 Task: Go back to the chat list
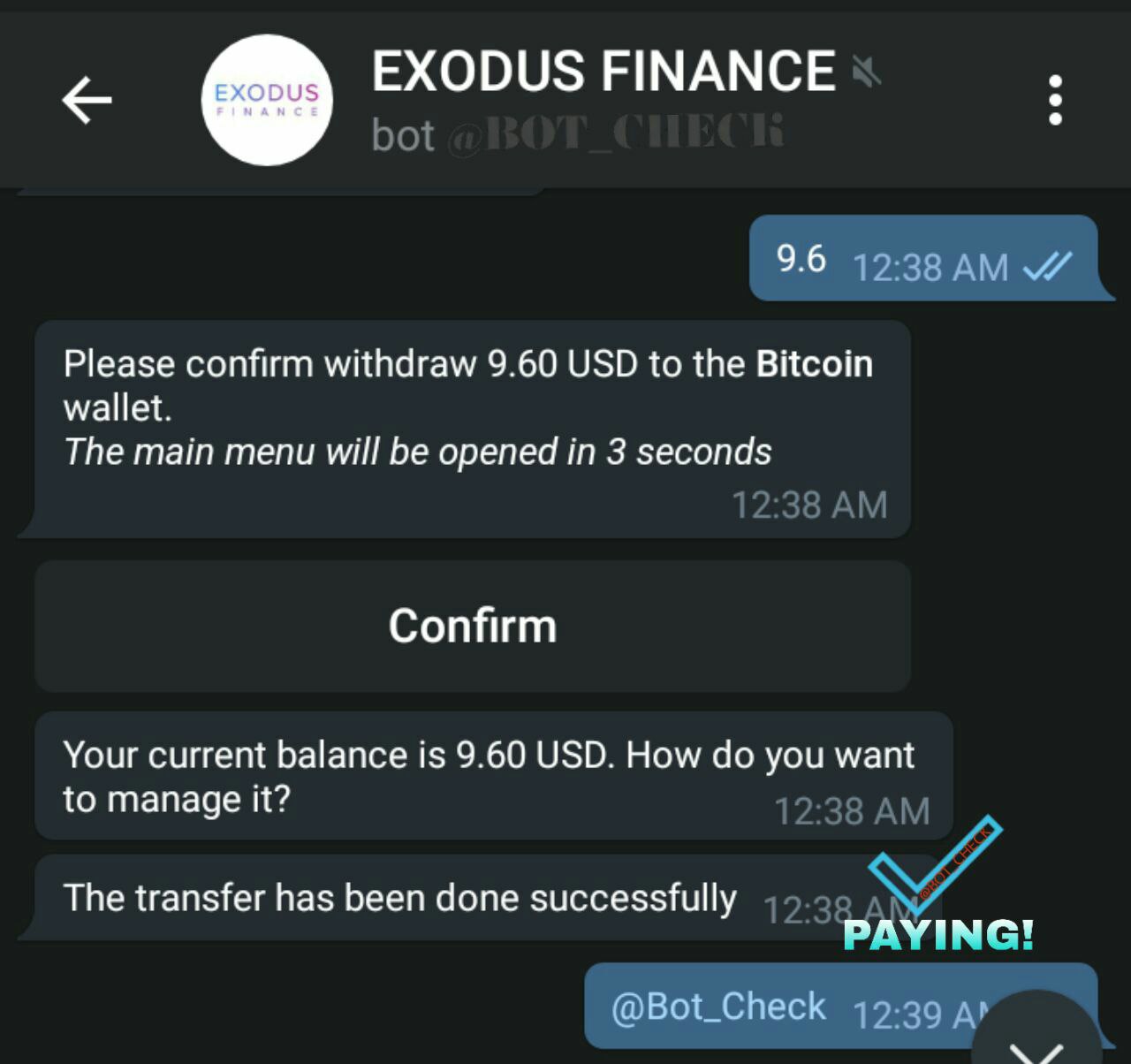pyautogui.click(x=87, y=99)
